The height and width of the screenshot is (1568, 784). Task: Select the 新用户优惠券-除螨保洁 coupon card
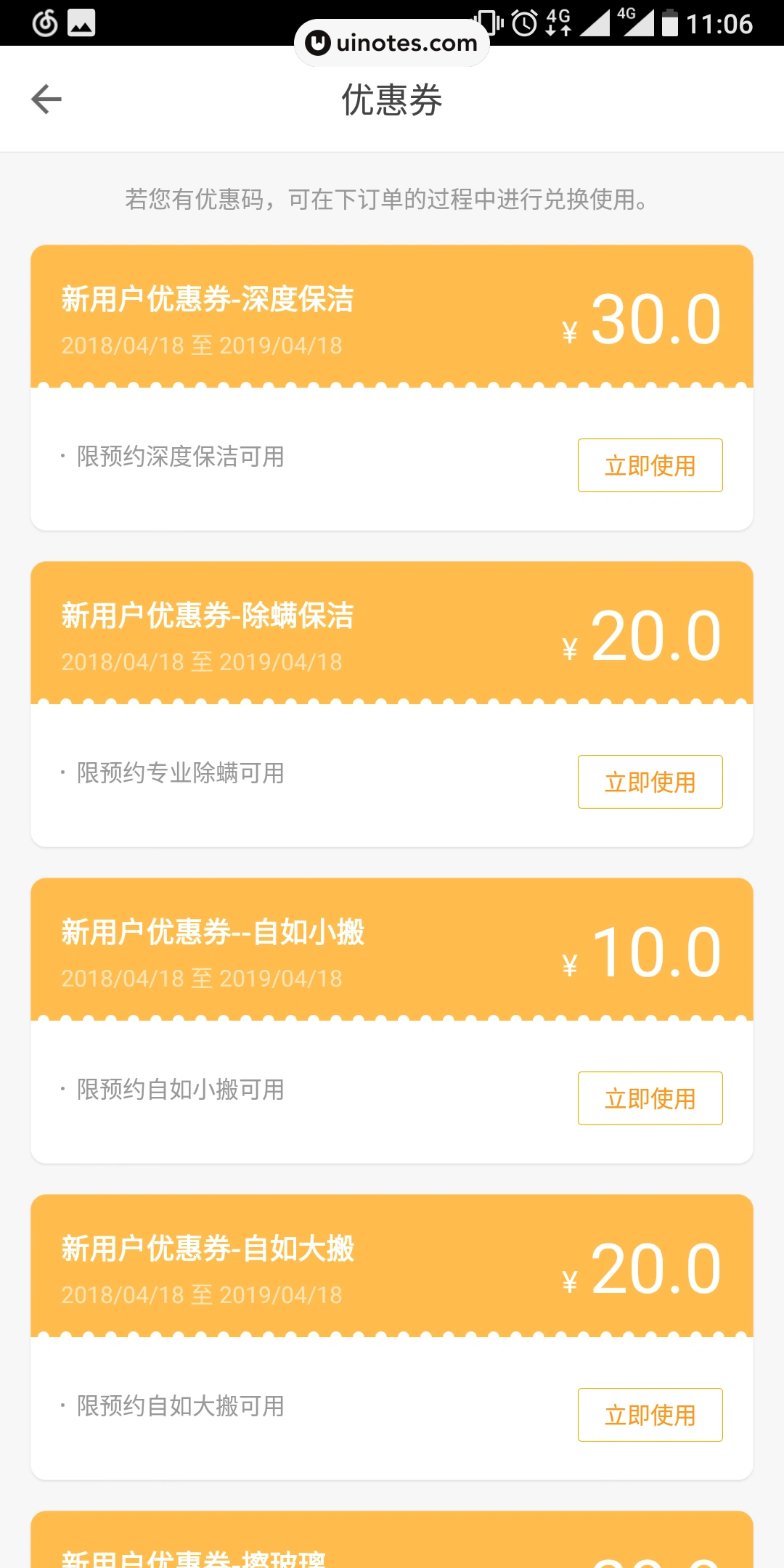pyautogui.click(x=391, y=701)
